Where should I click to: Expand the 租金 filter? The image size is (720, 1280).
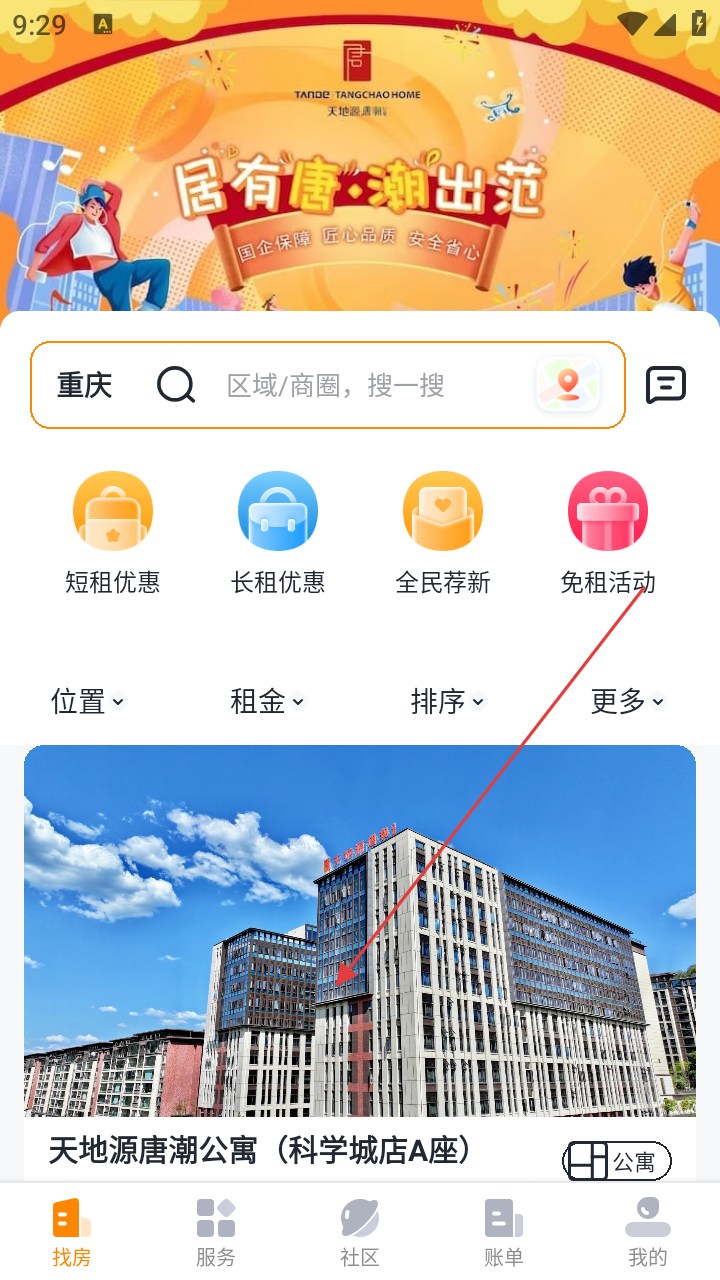pyautogui.click(x=267, y=702)
